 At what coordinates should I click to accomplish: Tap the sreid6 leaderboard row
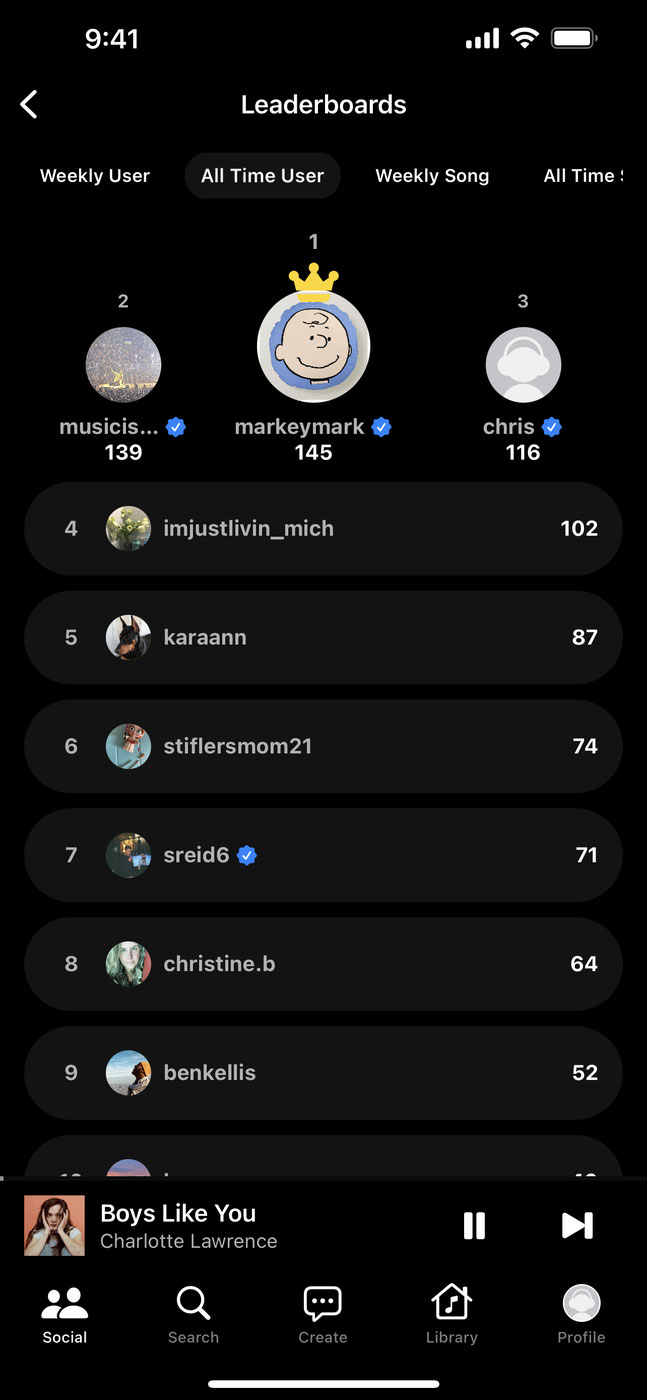[323, 855]
